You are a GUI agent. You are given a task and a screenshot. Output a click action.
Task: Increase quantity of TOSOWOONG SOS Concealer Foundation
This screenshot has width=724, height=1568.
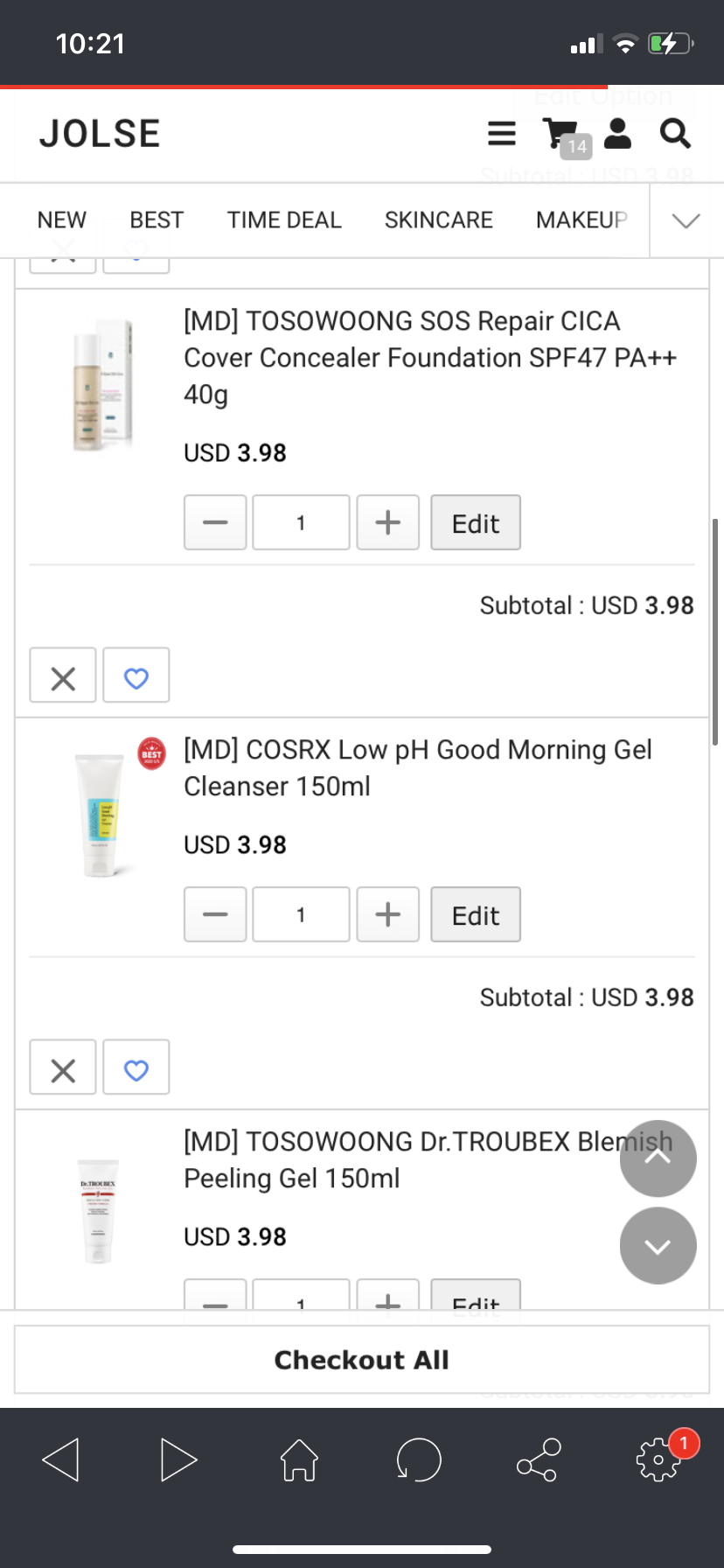[387, 522]
